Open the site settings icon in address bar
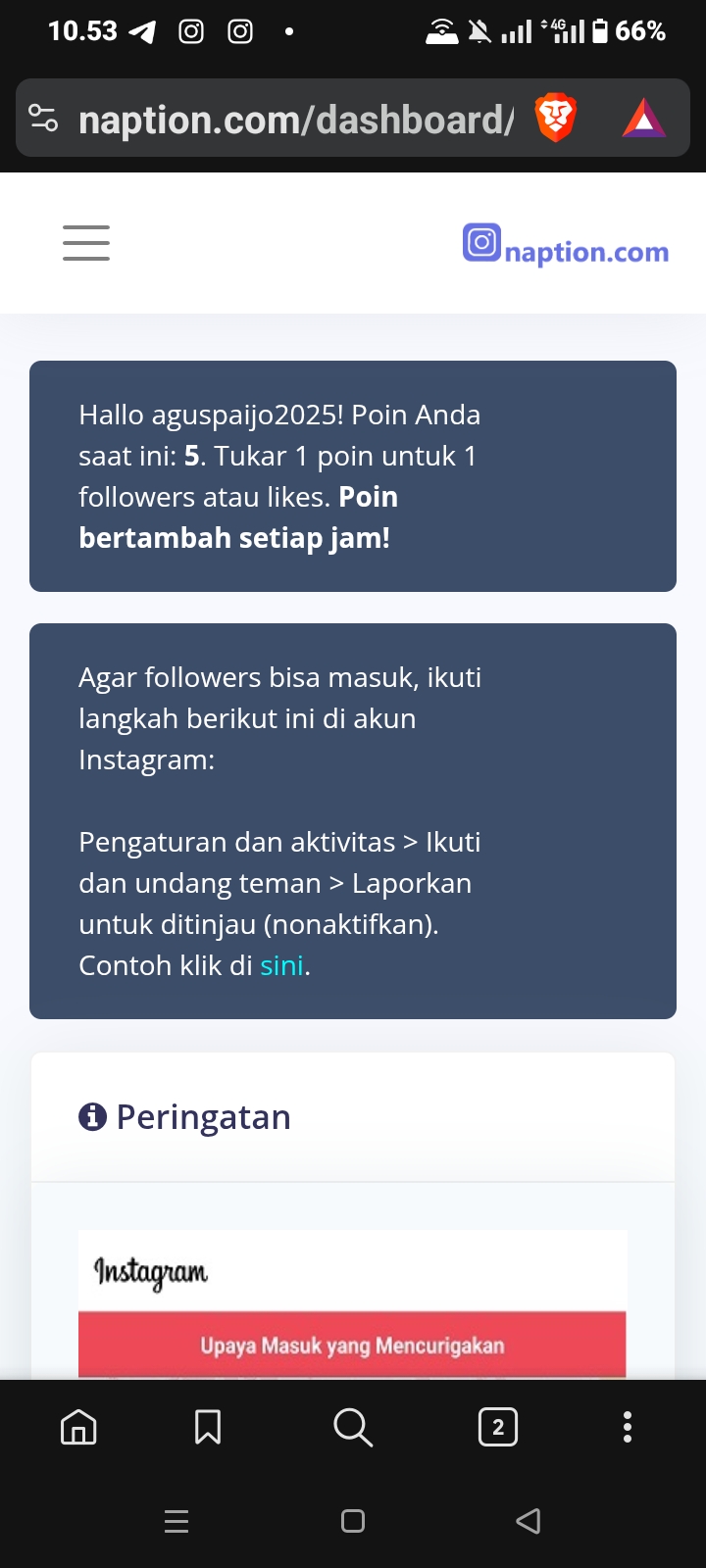This screenshot has height=1568, width=706. pyautogui.click(x=43, y=119)
